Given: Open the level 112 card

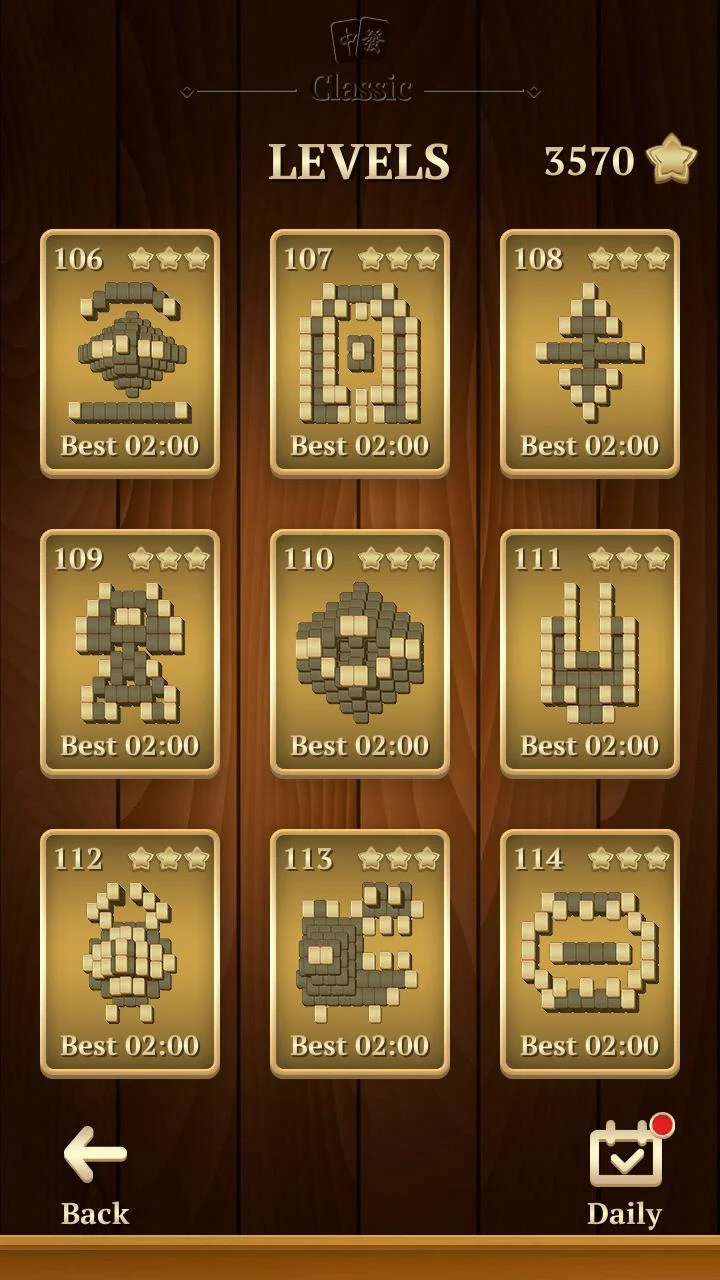Looking at the screenshot, I should pyautogui.click(x=130, y=953).
